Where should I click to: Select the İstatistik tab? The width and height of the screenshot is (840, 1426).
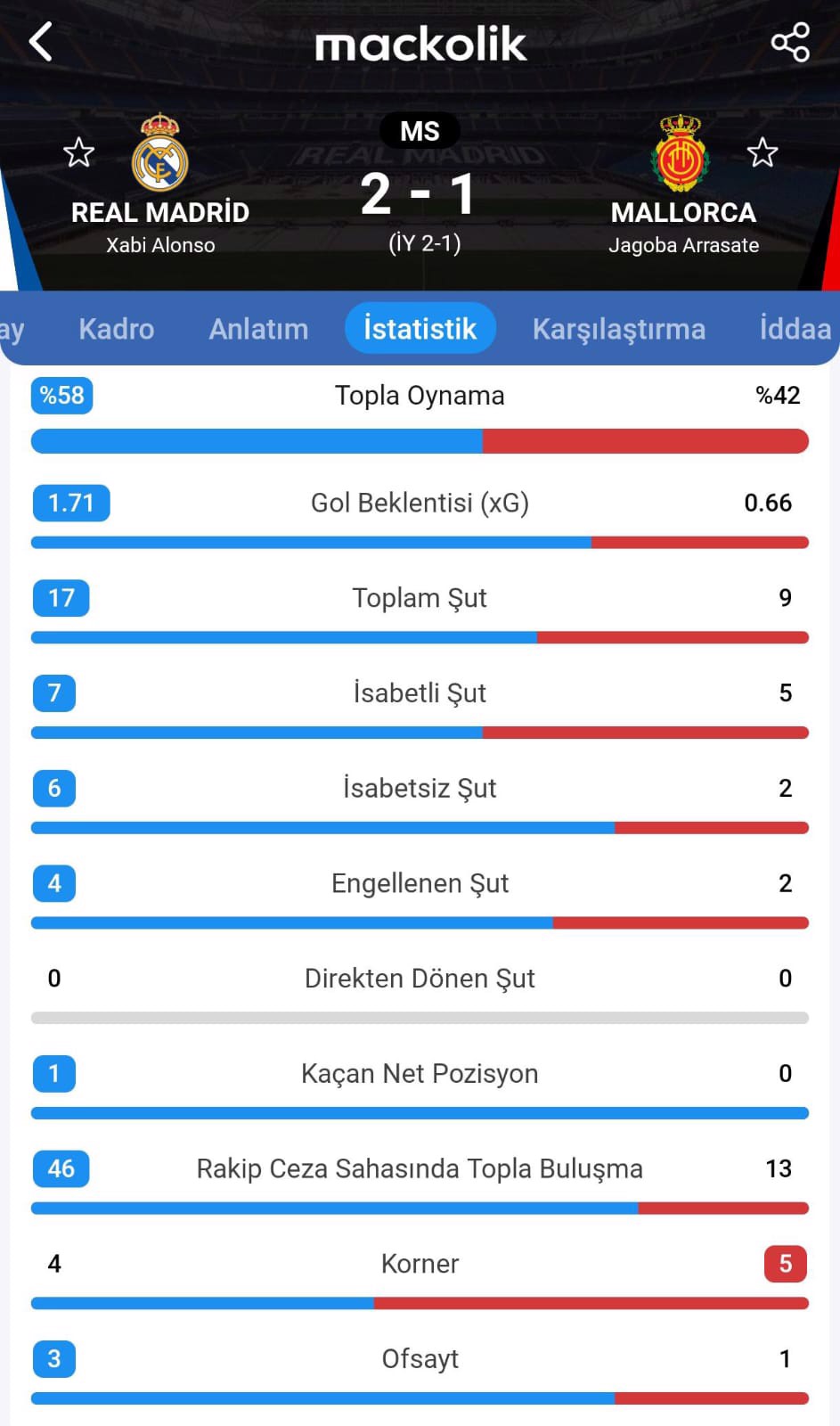click(x=420, y=328)
